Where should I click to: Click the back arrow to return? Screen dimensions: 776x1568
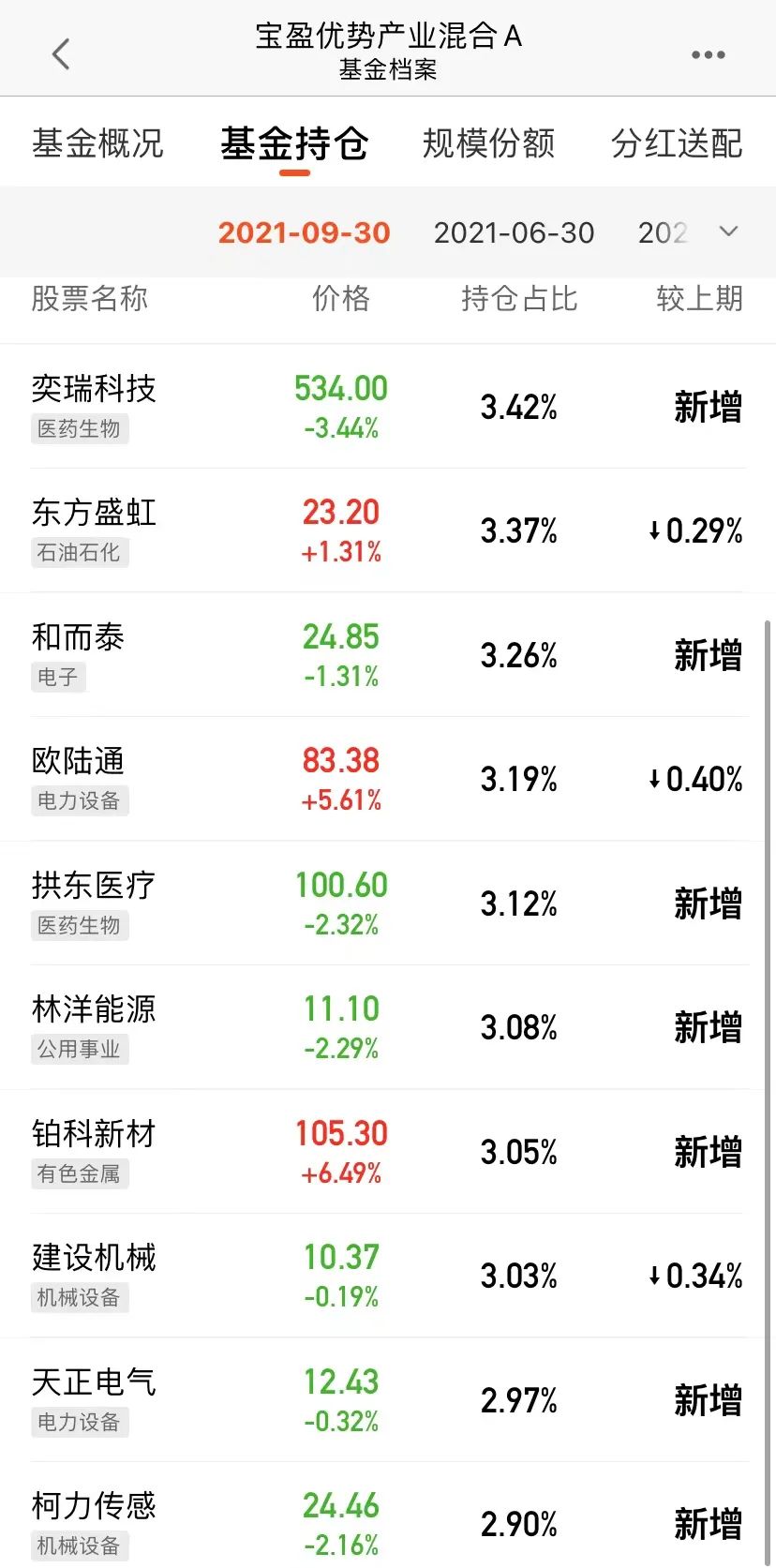tap(60, 53)
